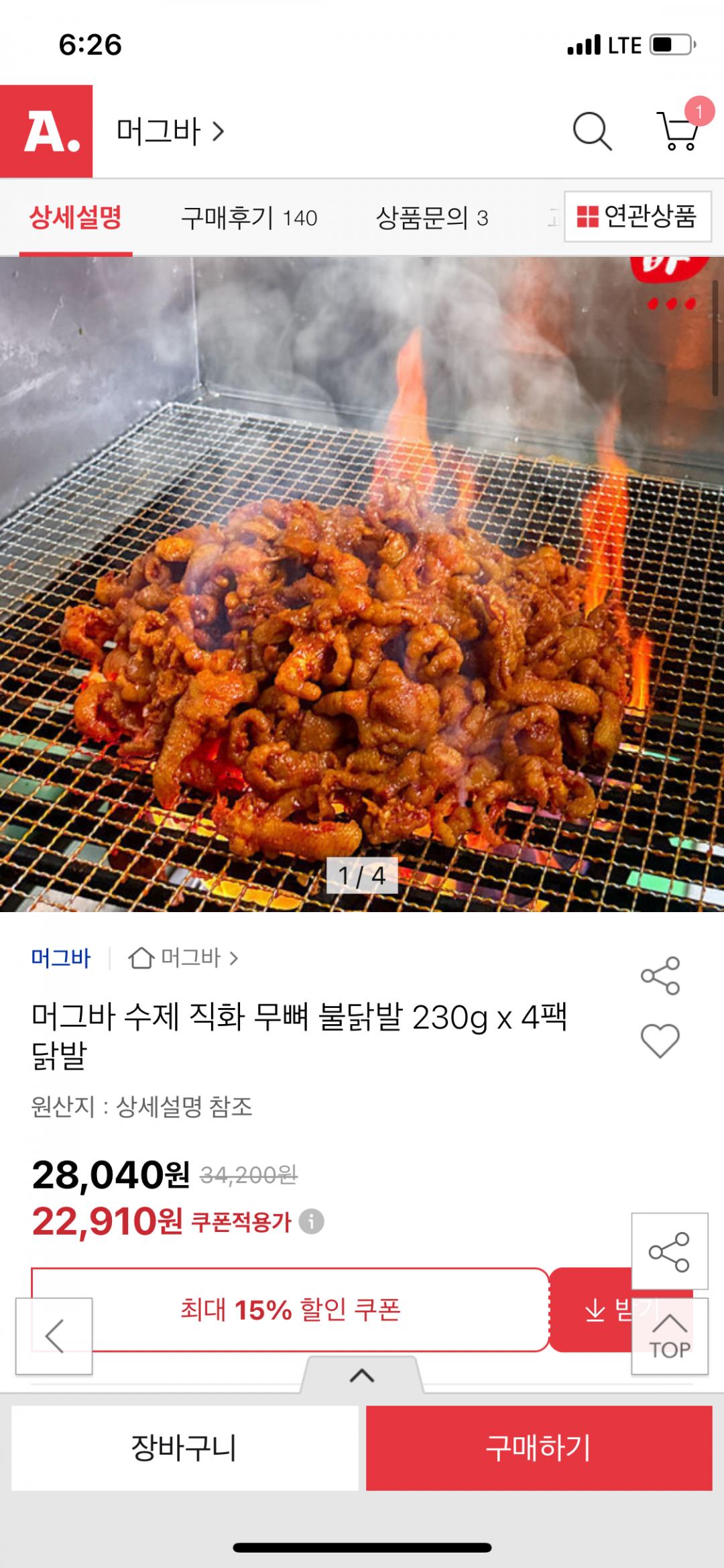The image size is (724, 1568).
Task: Visit the 머그바 mini shop home
Action: (183, 958)
